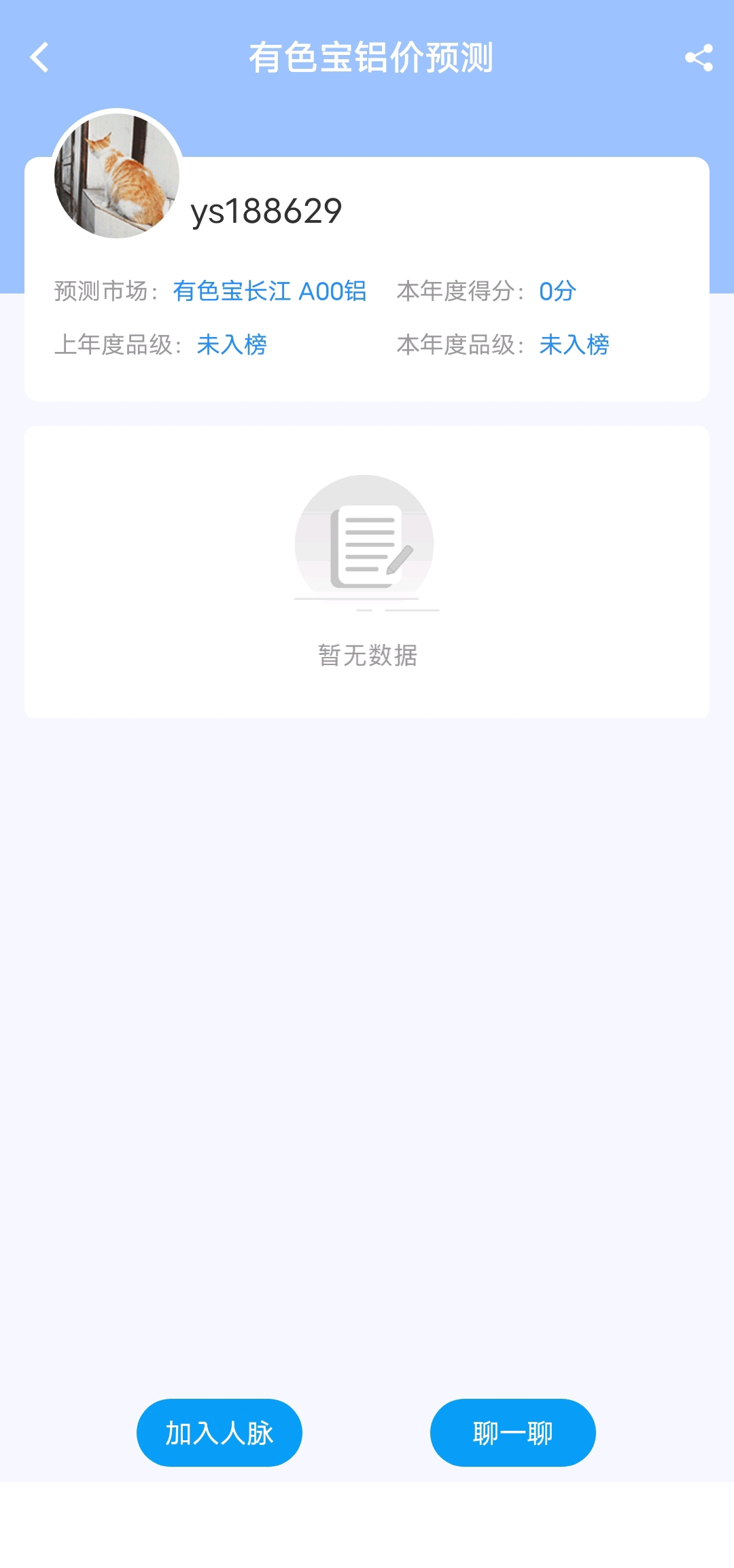
Task: Open ys188629's cat profile avatar
Action: point(117,175)
